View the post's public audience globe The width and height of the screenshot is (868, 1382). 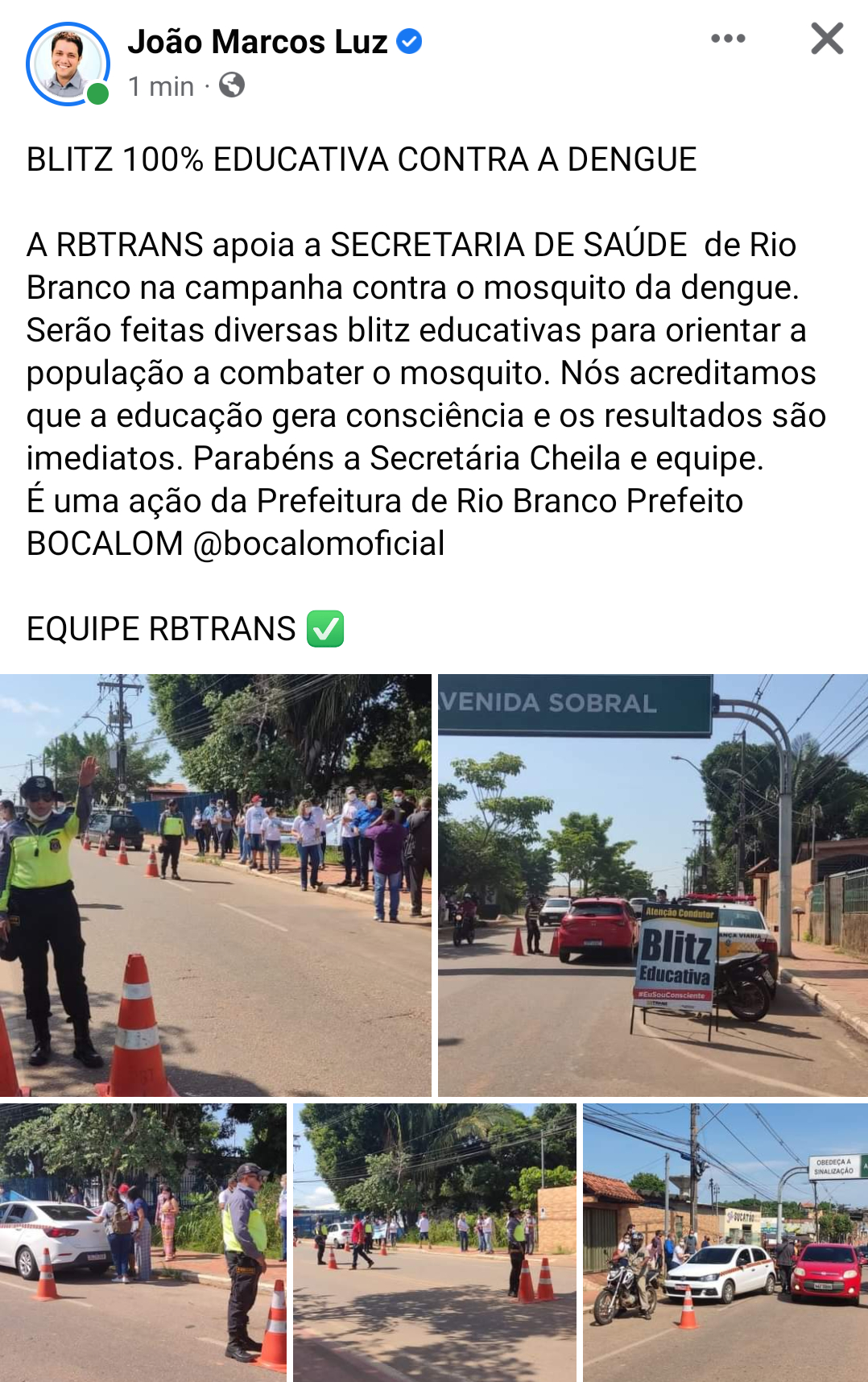point(232,85)
